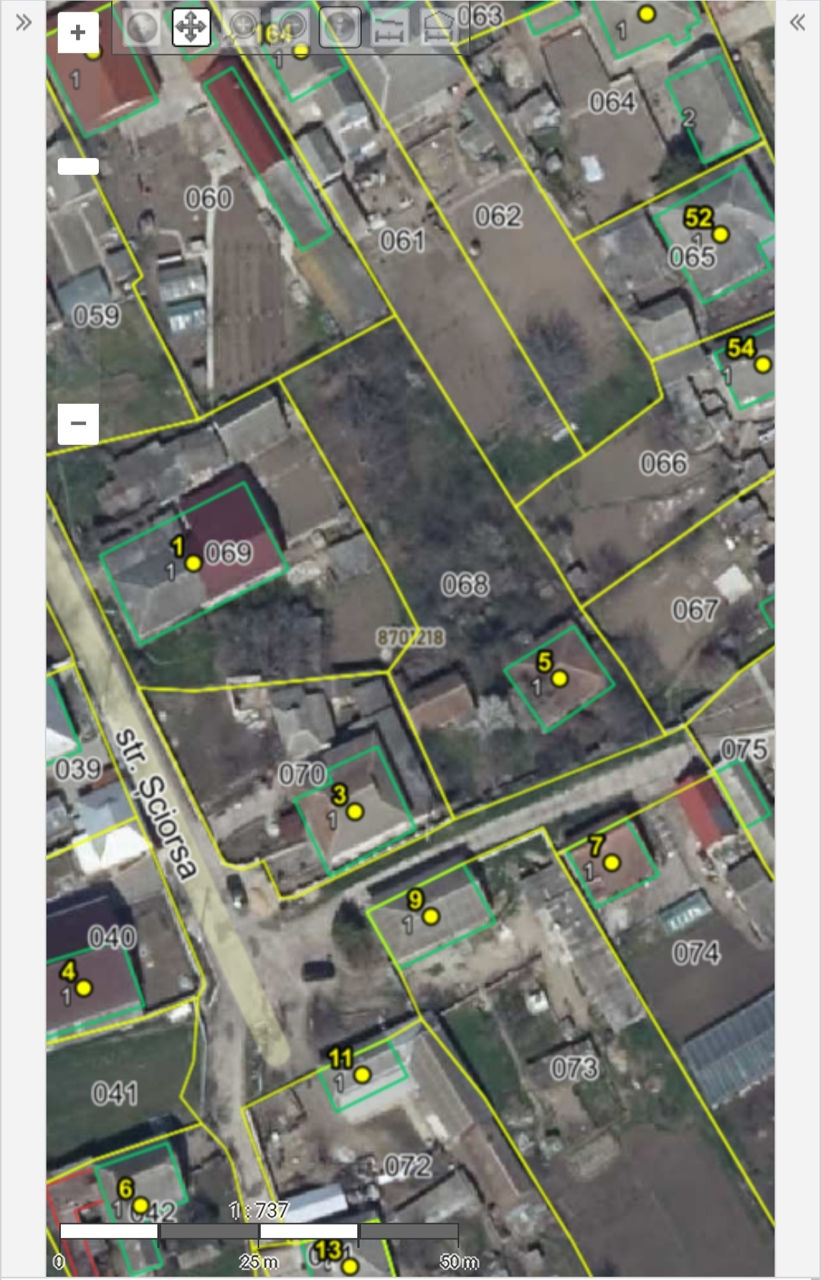Image resolution: width=821 pixels, height=1280 pixels.
Task: Choose the measure distance ruler tool
Action: tap(389, 28)
